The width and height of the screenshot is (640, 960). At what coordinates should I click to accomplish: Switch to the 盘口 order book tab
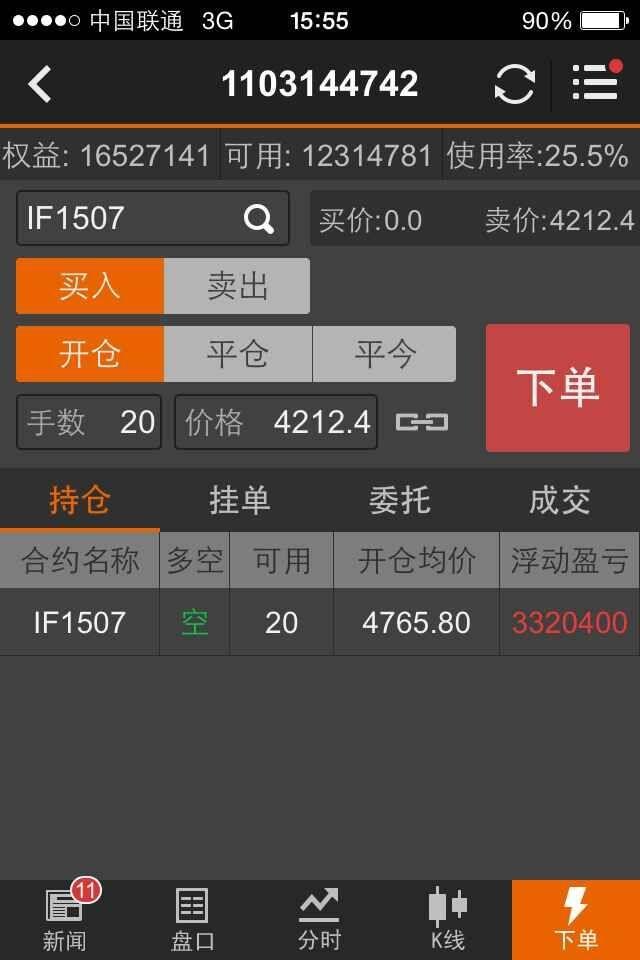click(x=192, y=920)
